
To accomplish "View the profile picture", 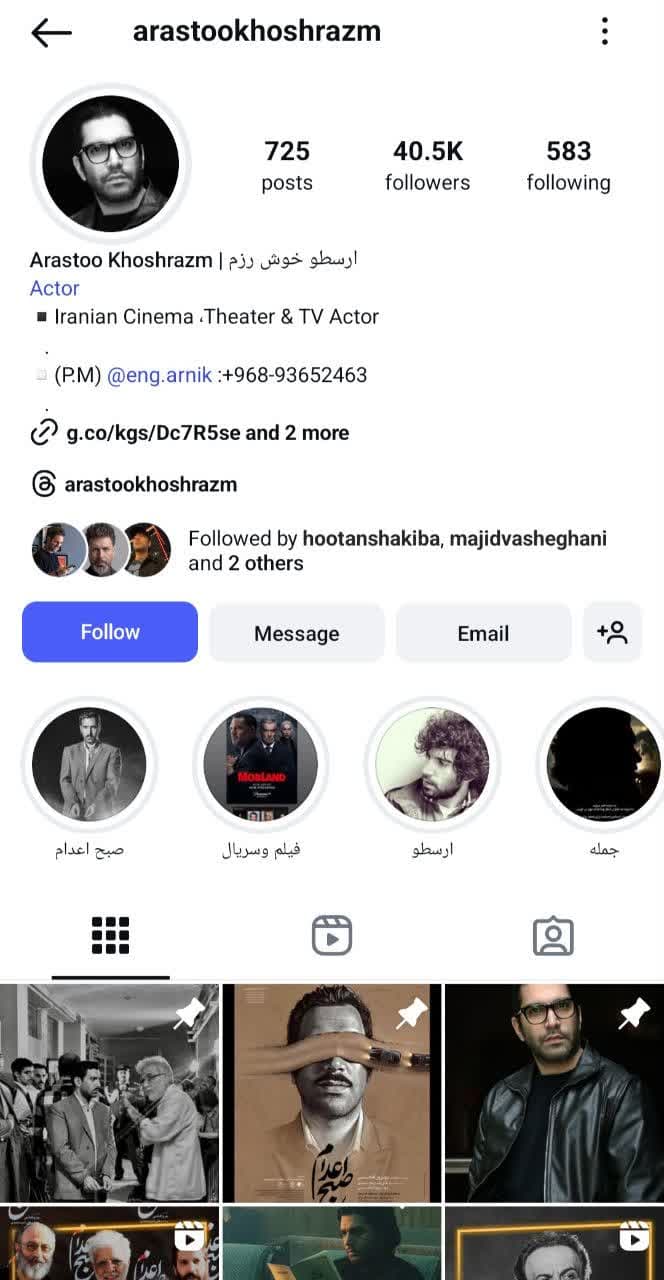I will (x=111, y=164).
